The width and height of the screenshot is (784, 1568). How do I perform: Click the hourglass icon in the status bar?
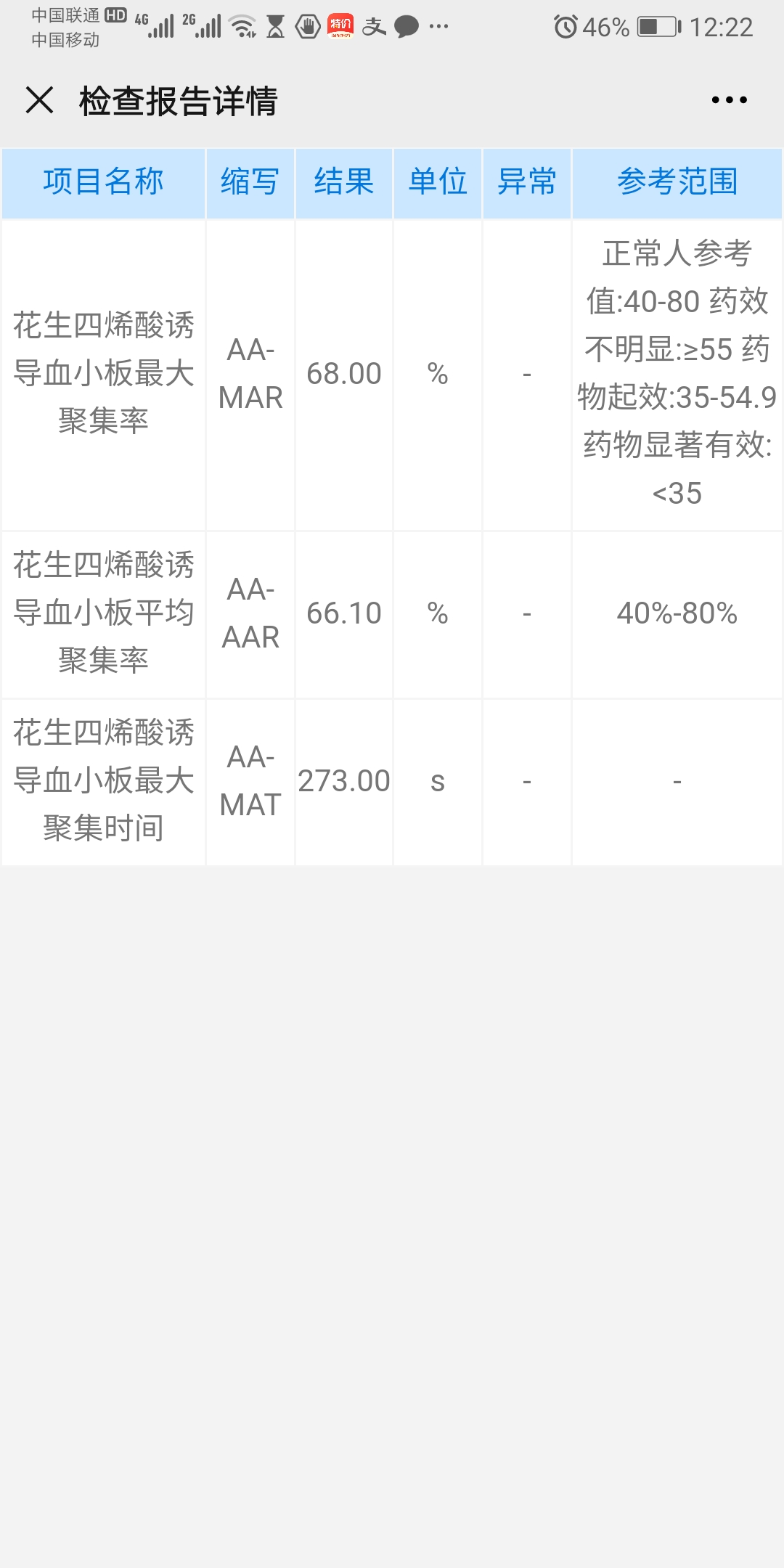tap(273, 26)
